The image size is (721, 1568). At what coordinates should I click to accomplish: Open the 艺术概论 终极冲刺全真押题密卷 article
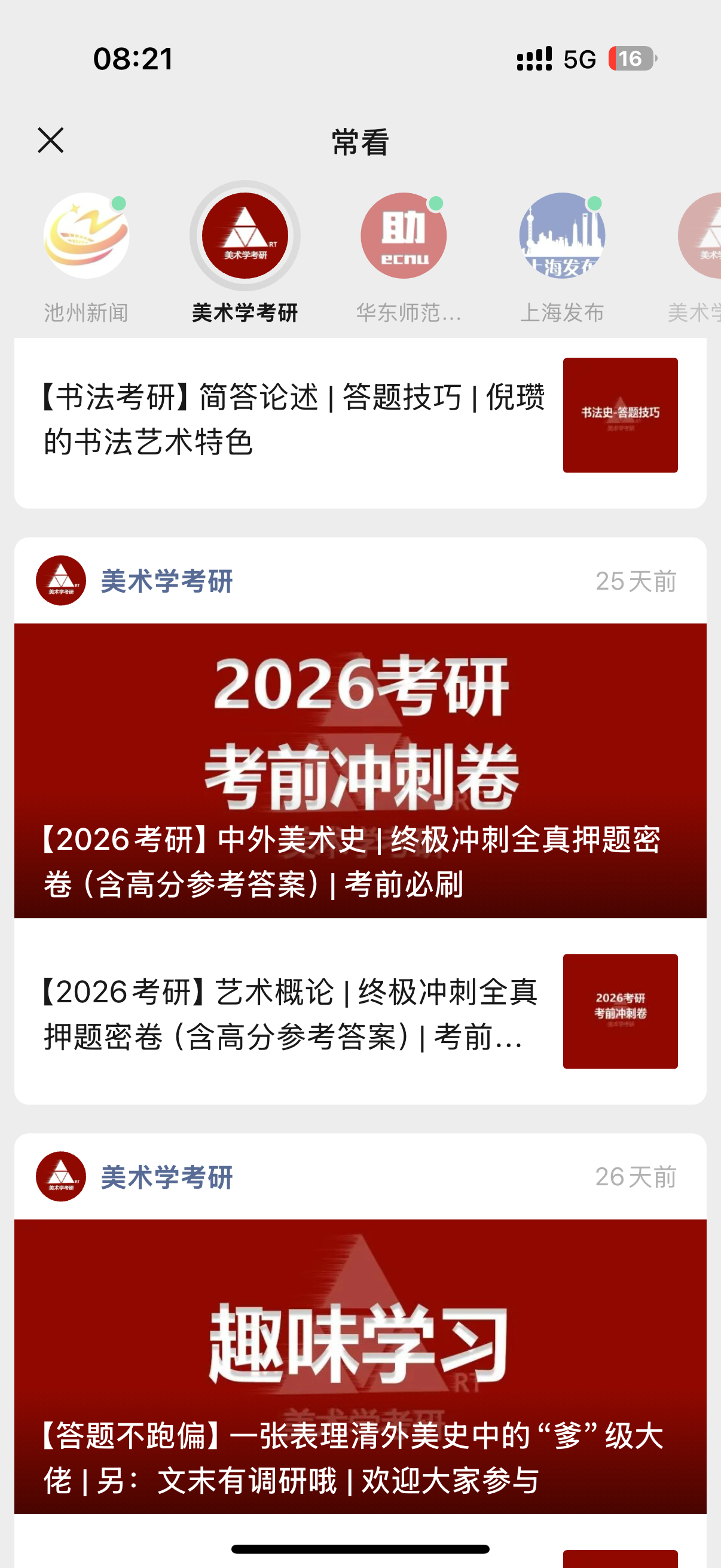[x=292, y=1014]
